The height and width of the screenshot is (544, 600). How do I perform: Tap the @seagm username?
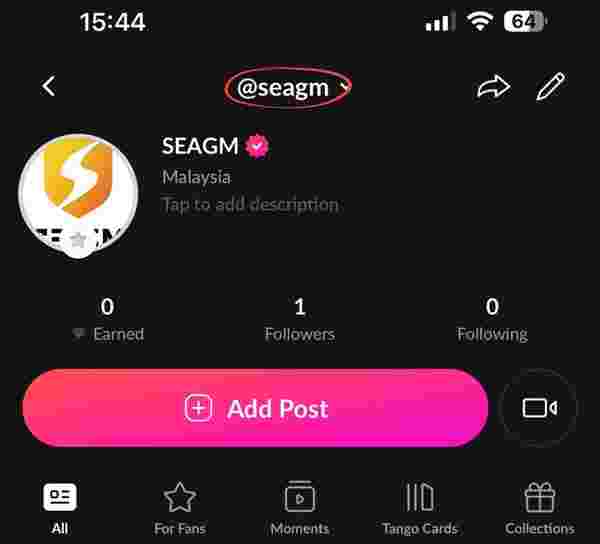pyautogui.click(x=283, y=88)
